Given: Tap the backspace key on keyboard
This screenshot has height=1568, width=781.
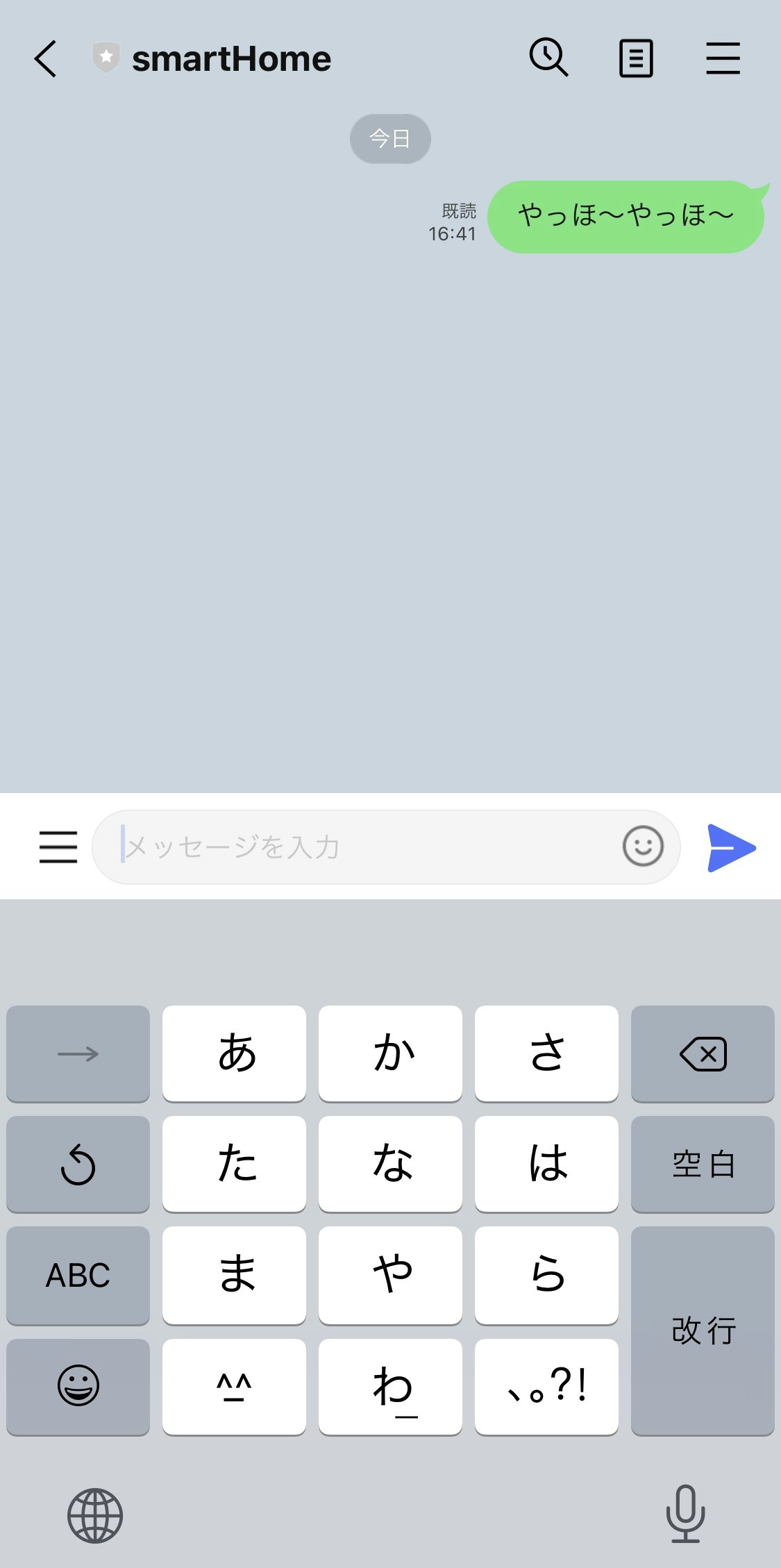Looking at the screenshot, I should [703, 1053].
